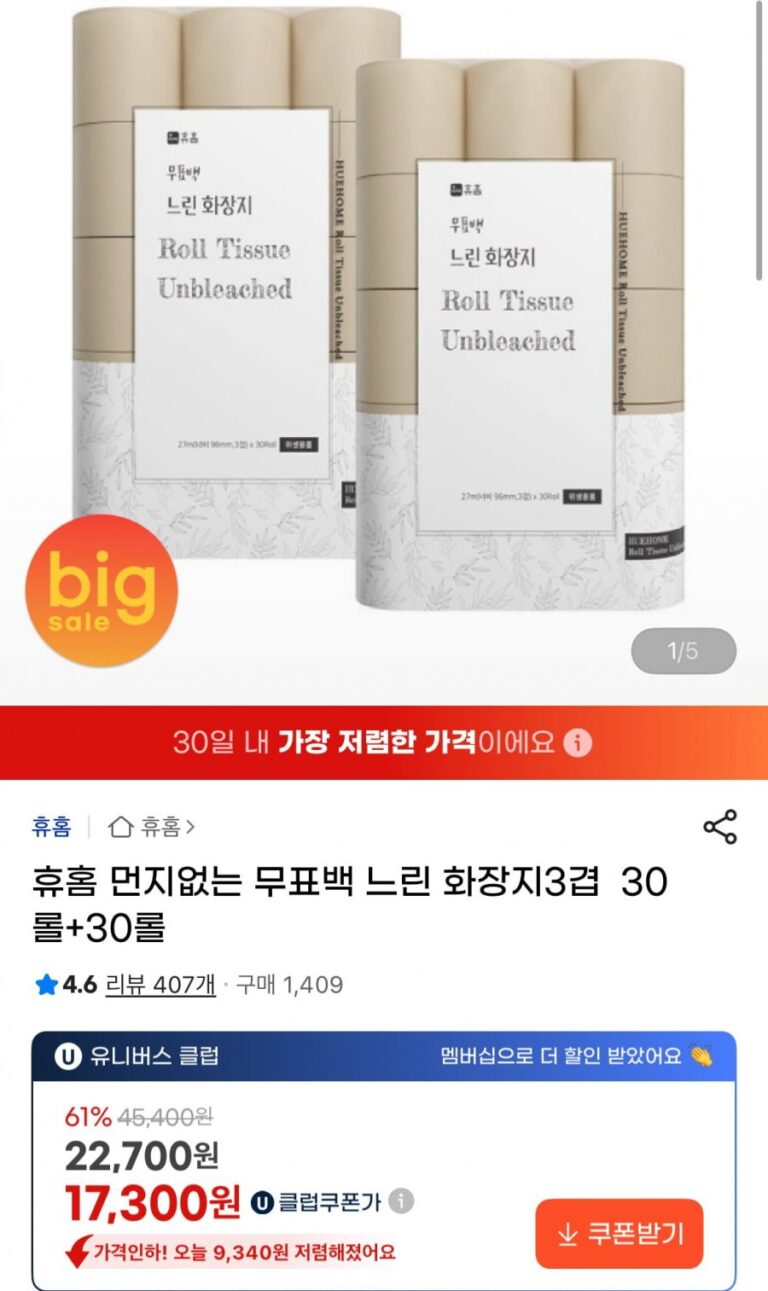Open the 유니버스 클럽 membership banner

[x=384, y=1056]
